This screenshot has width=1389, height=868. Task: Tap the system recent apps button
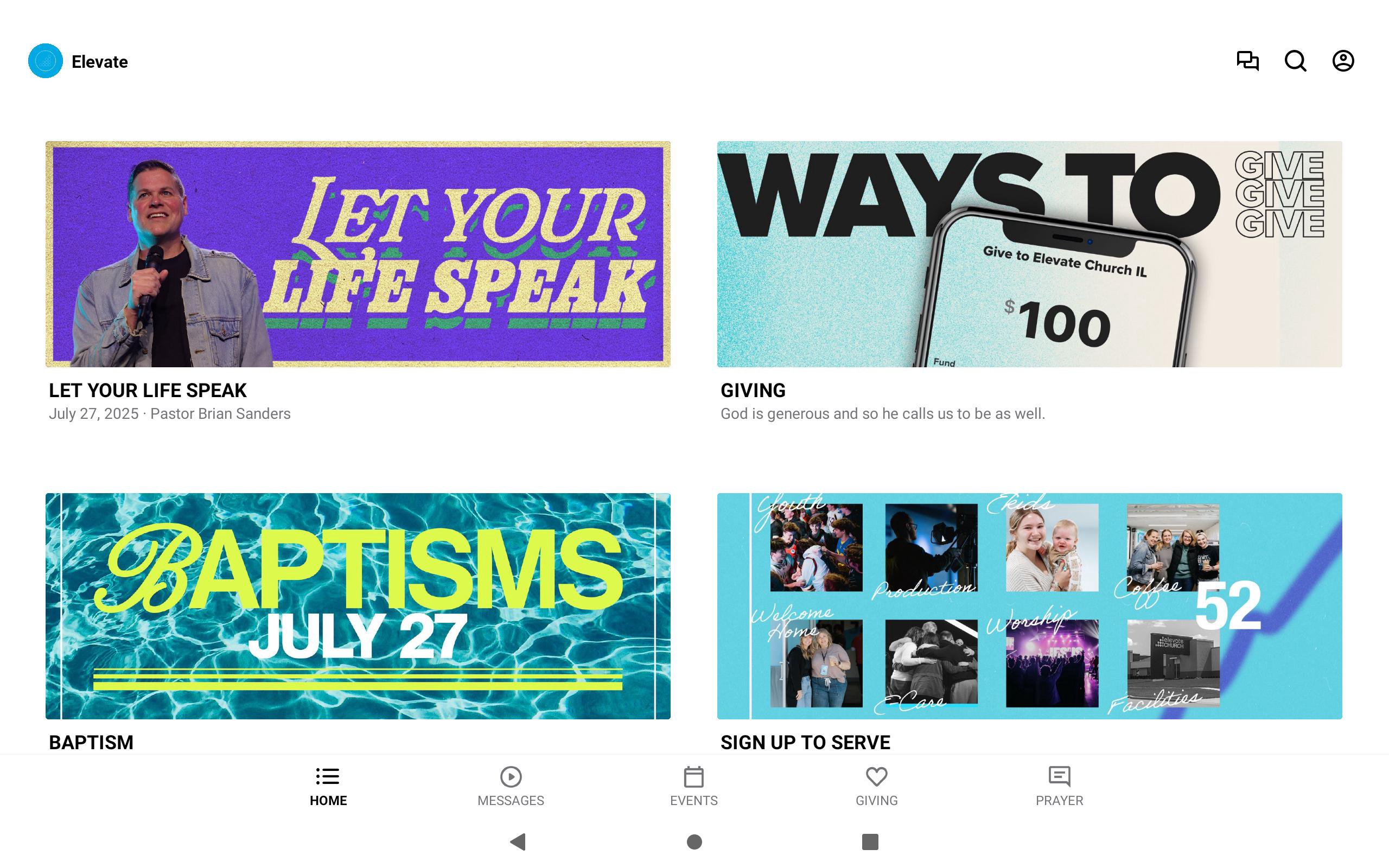click(x=870, y=841)
